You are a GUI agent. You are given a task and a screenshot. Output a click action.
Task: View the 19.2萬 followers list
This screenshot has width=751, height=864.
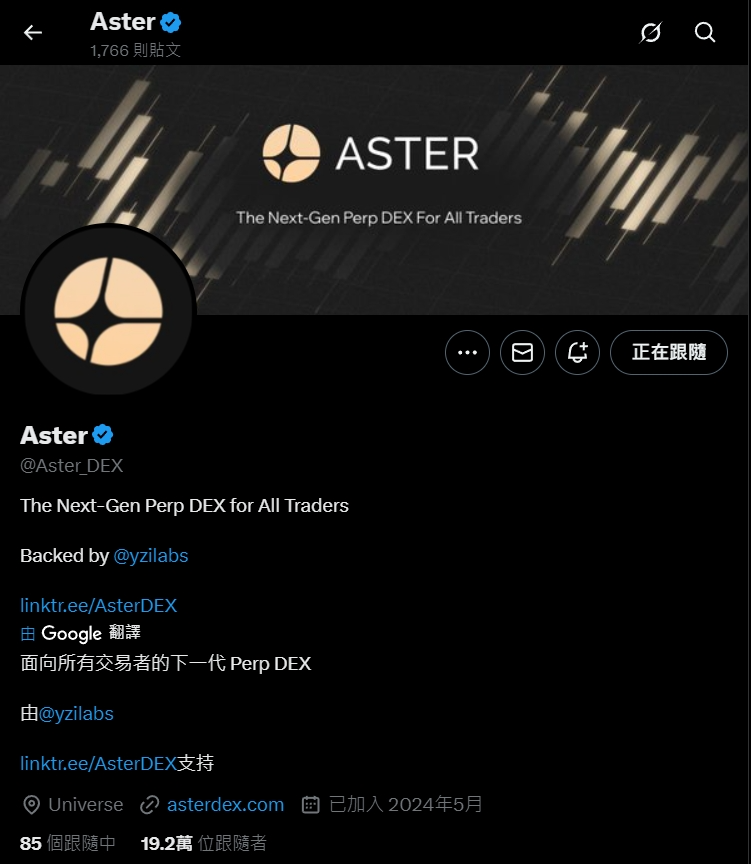click(203, 844)
